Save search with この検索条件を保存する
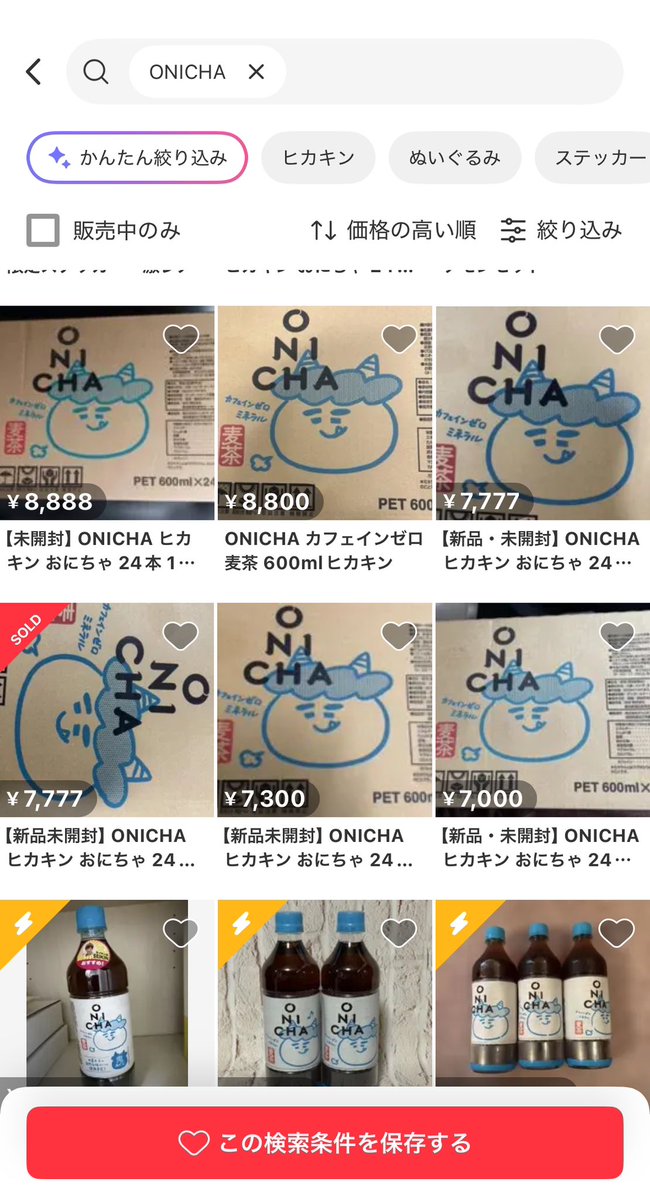This screenshot has width=650, height=1199. (x=325, y=1142)
